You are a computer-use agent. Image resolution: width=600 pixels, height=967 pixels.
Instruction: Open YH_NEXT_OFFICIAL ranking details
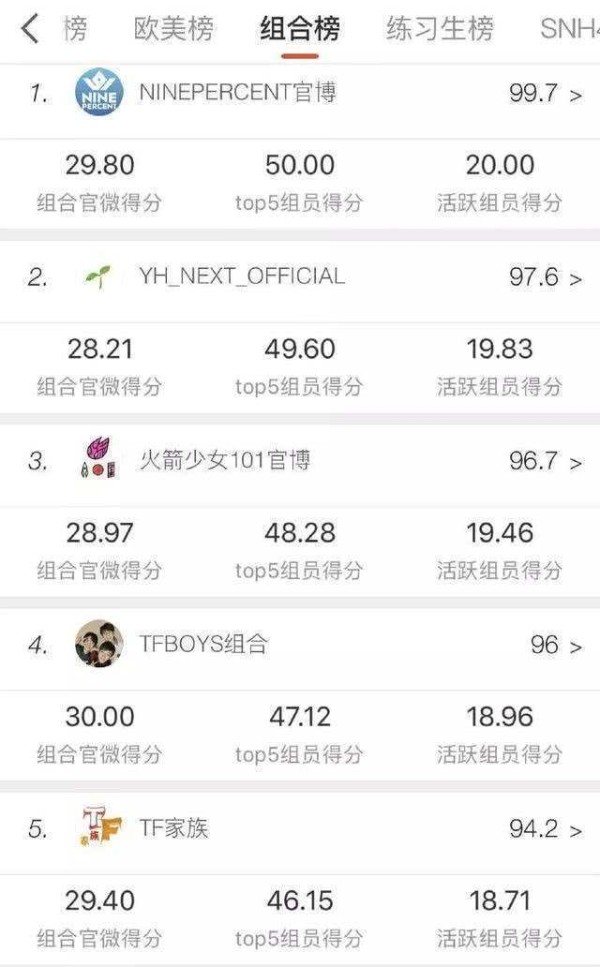tap(300, 278)
